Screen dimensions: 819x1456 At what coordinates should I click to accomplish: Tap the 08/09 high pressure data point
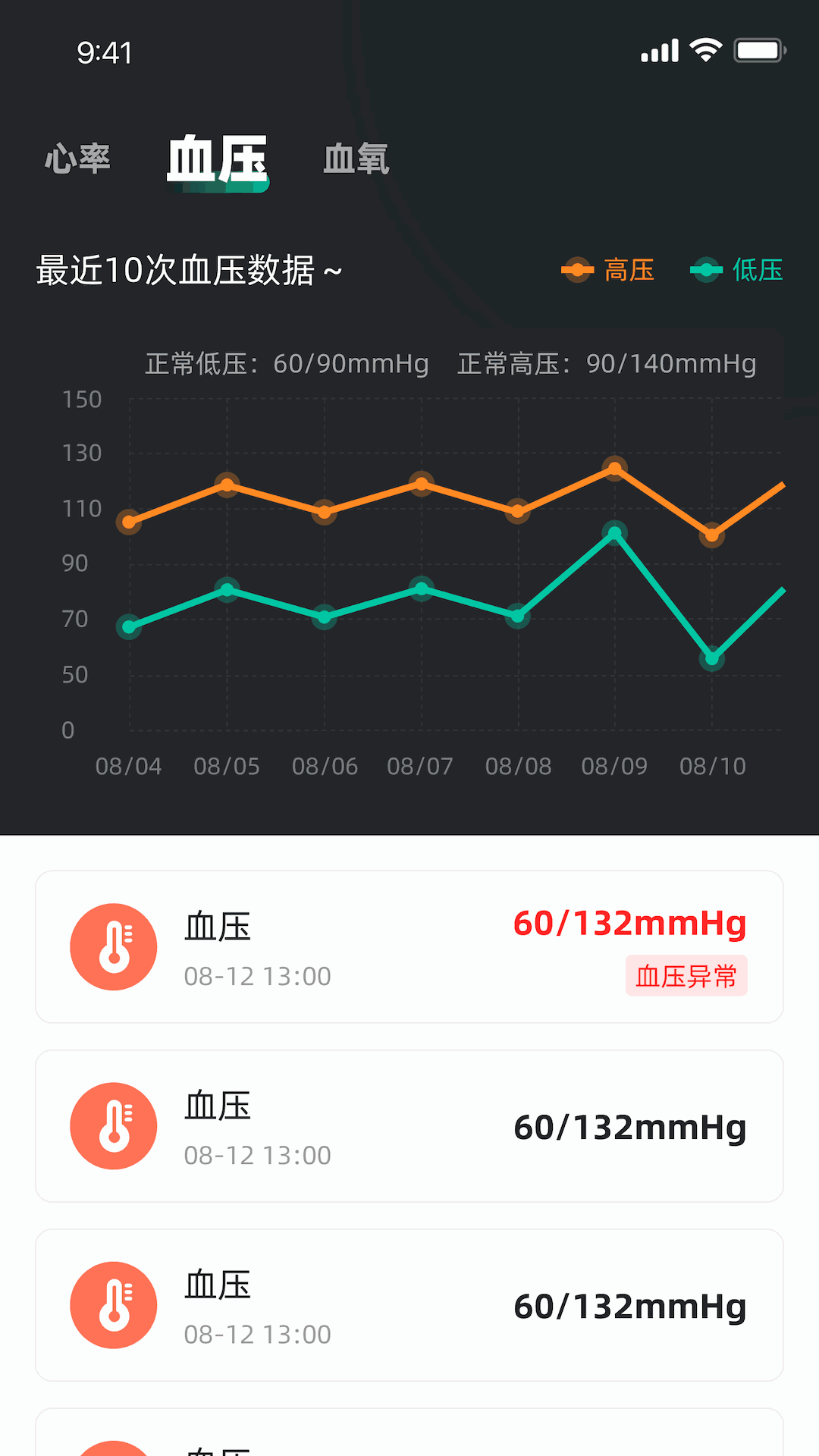[x=614, y=469]
